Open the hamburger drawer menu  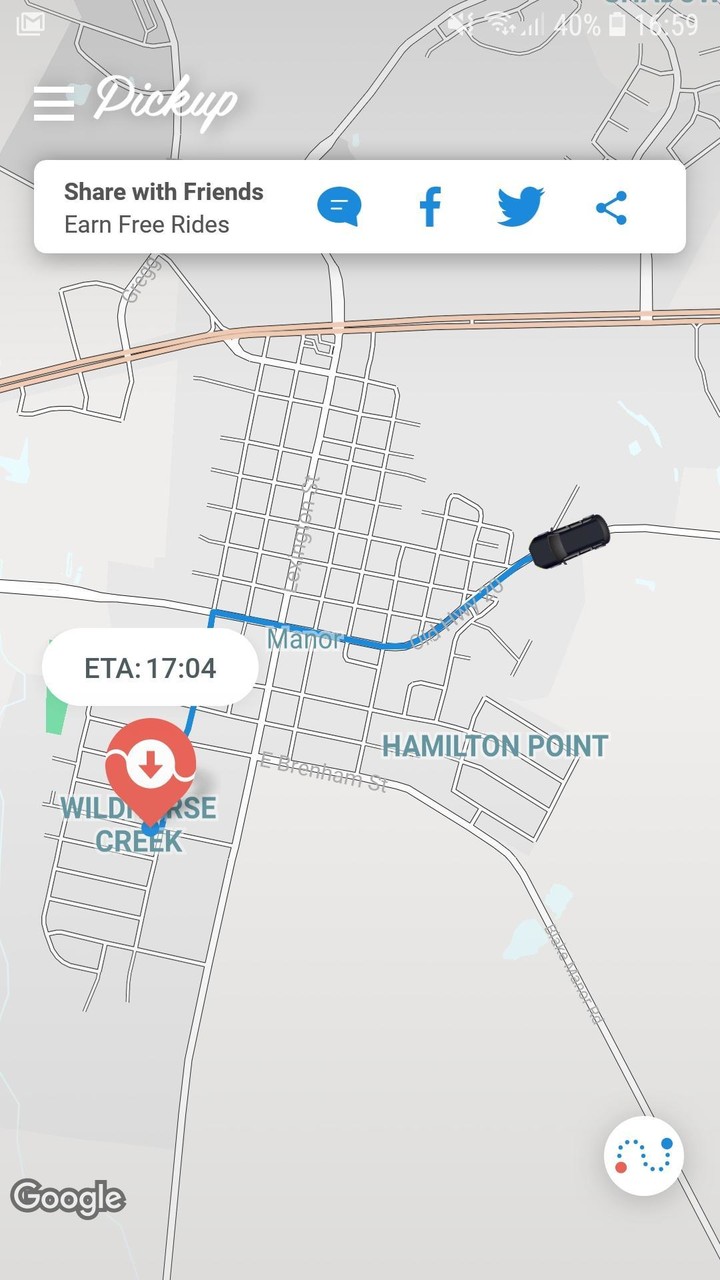[x=54, y=103]
